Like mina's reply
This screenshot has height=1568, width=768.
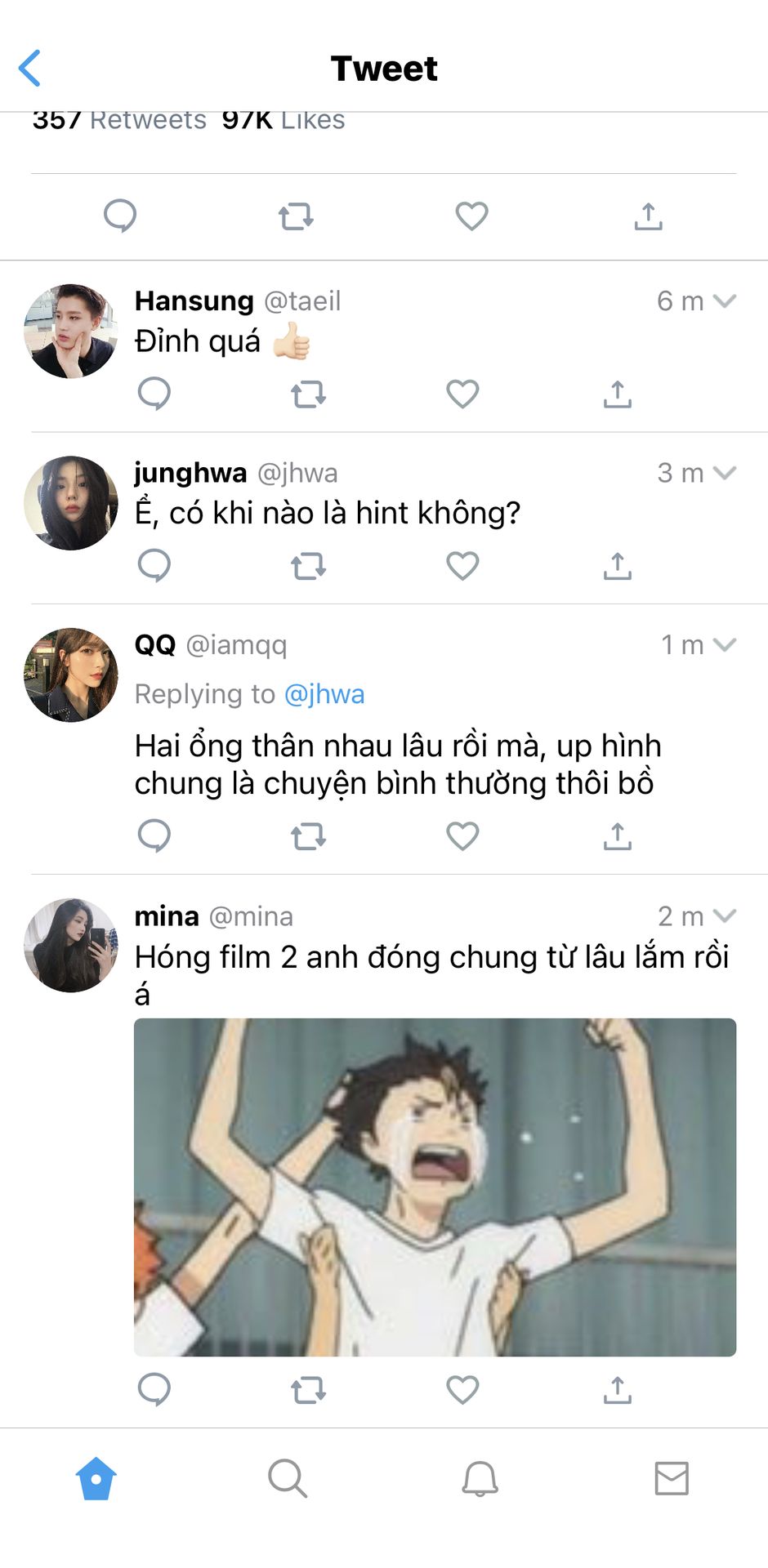coord(462,1389)
